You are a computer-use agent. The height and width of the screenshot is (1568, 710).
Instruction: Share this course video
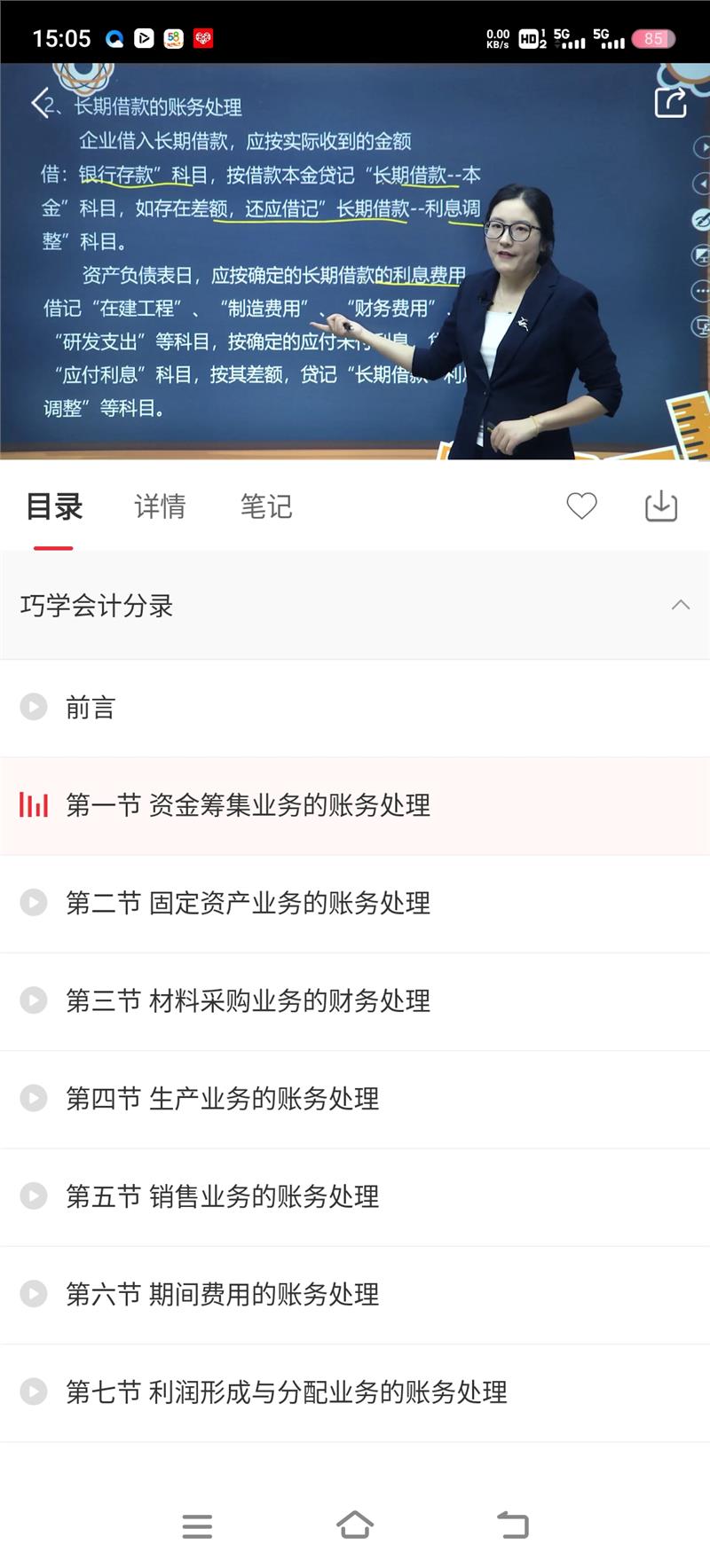[x=670, y=103]
